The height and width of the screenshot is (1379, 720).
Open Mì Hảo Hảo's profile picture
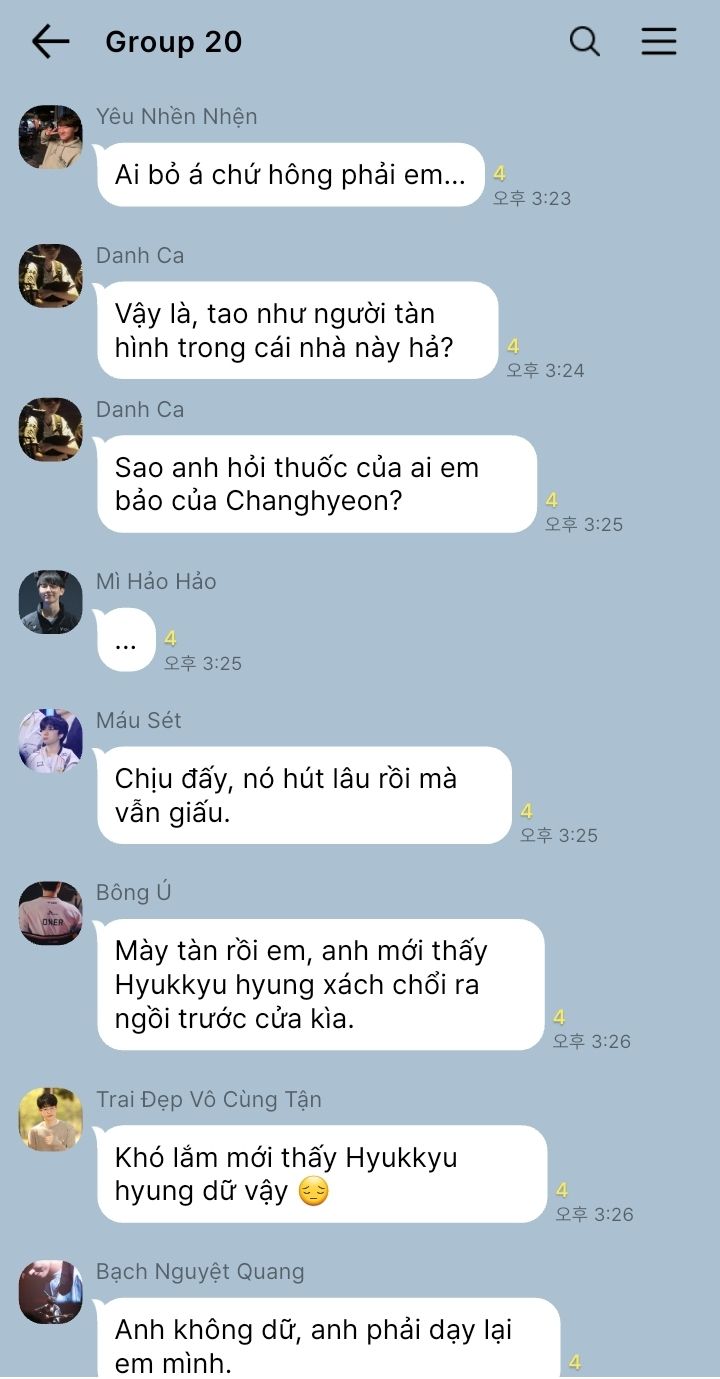click(x=50, y=602)
